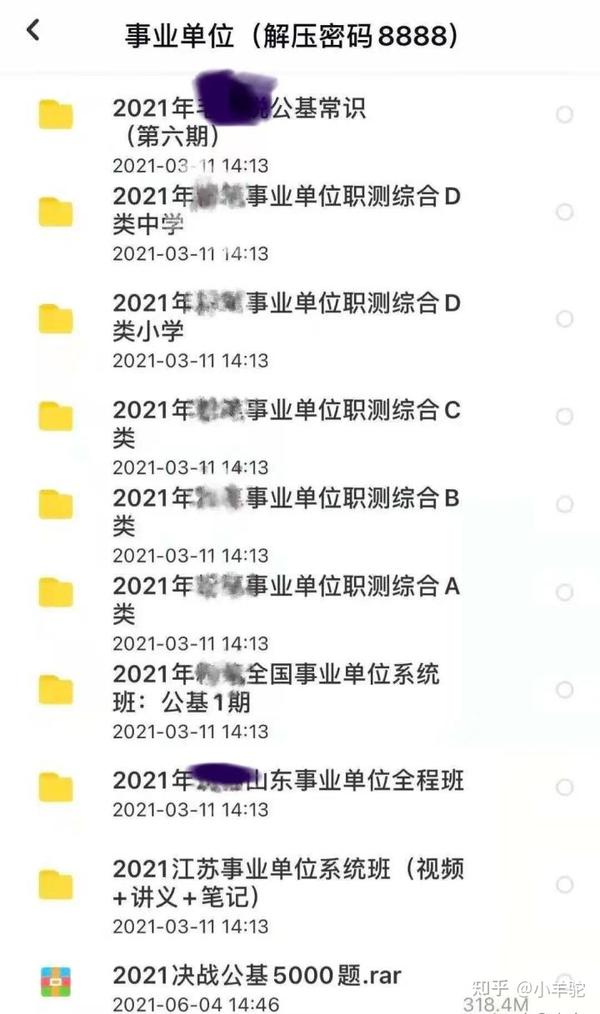Open the 职测综合D类中学 folder

pyautogui.click(x=300, y=221)
